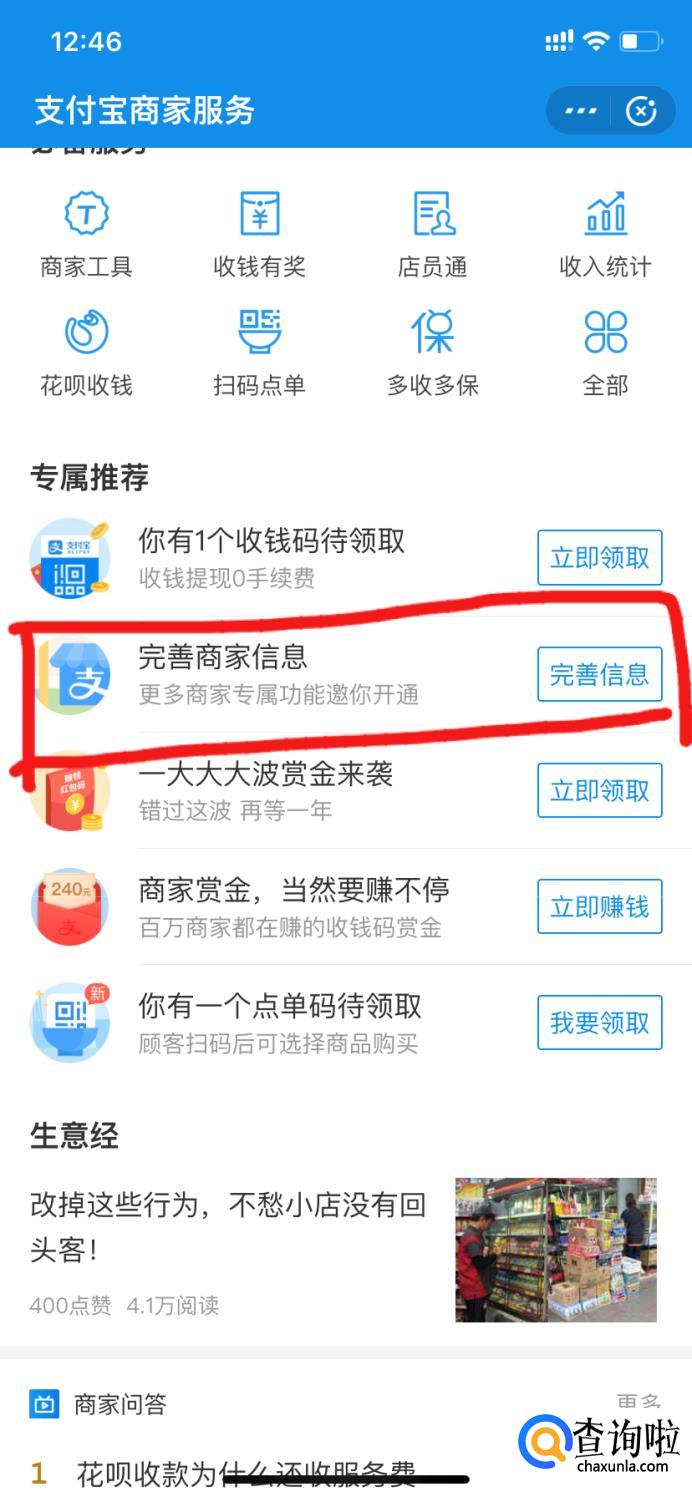Open 花呗收钱

click(86, 353)
